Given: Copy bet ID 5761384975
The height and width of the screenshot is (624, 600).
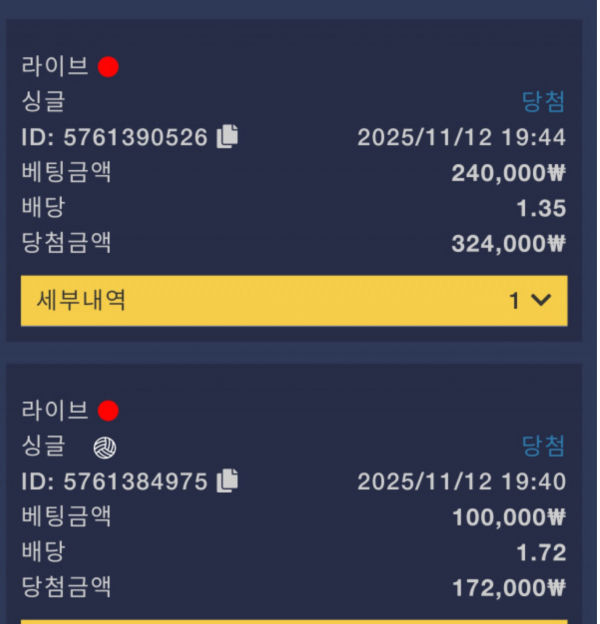Looking at the screenshot, I should 228,481.
